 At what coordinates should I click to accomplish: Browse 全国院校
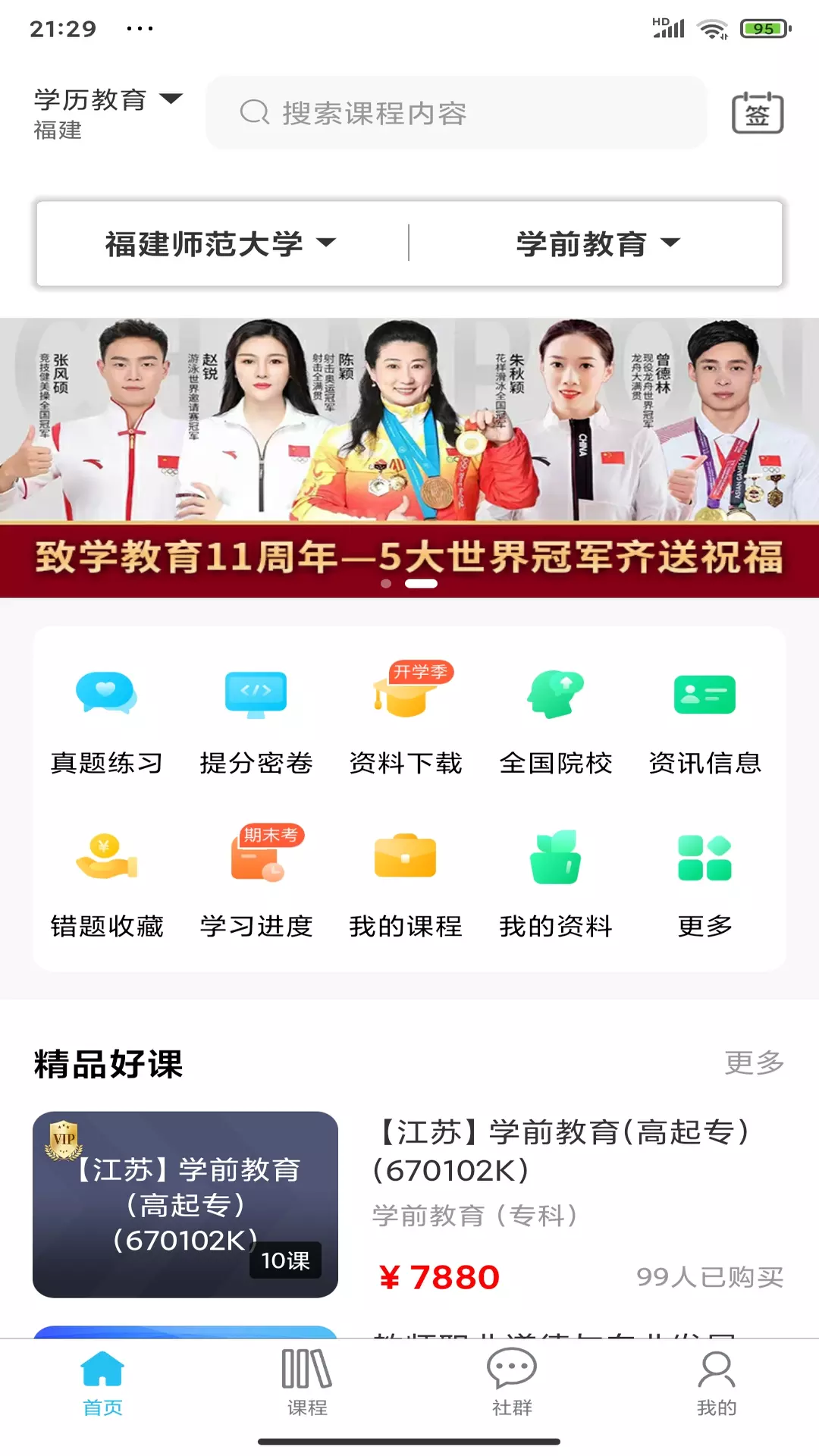(556, 721)
